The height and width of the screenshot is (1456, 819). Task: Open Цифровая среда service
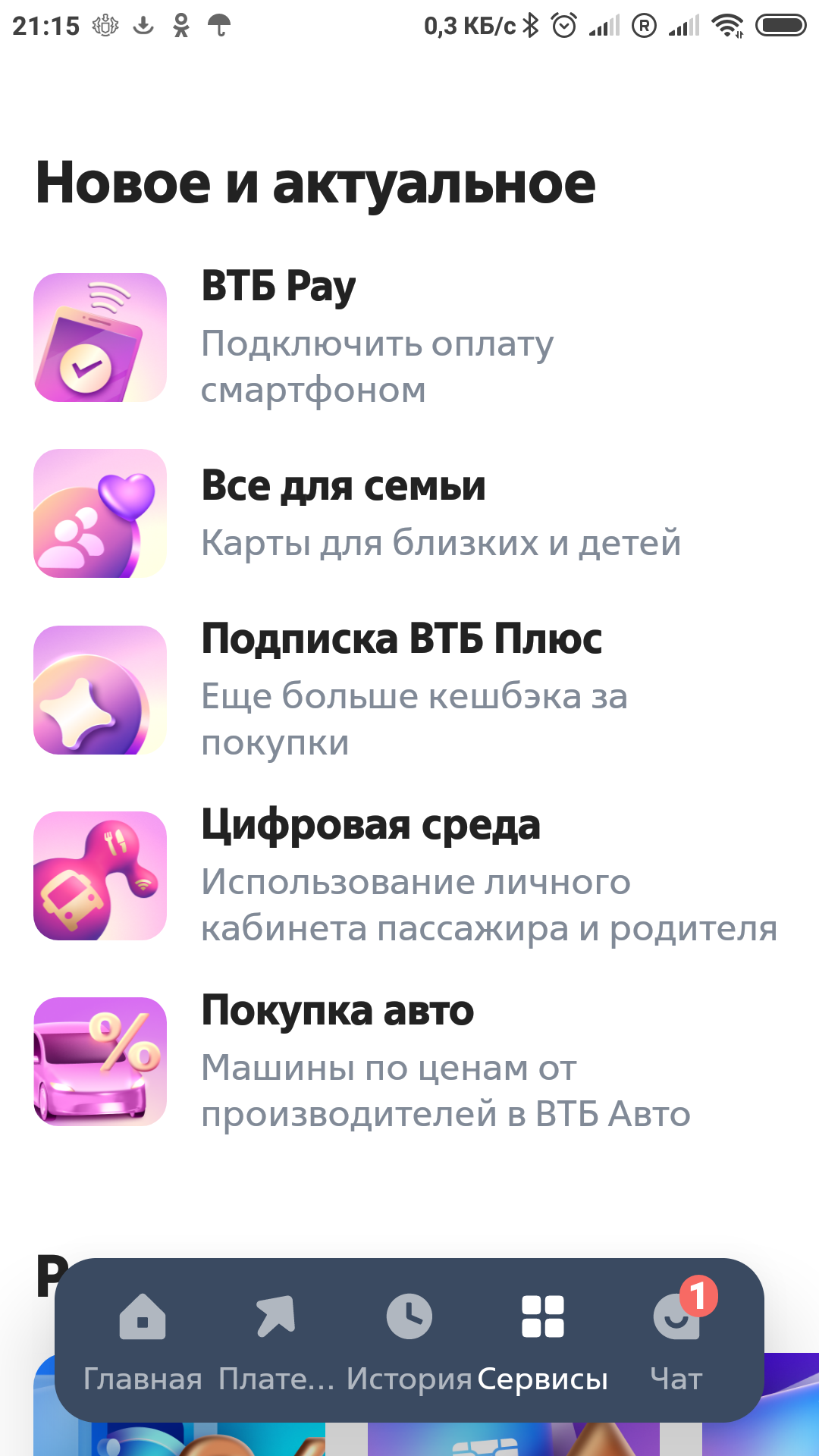[409, 876]
